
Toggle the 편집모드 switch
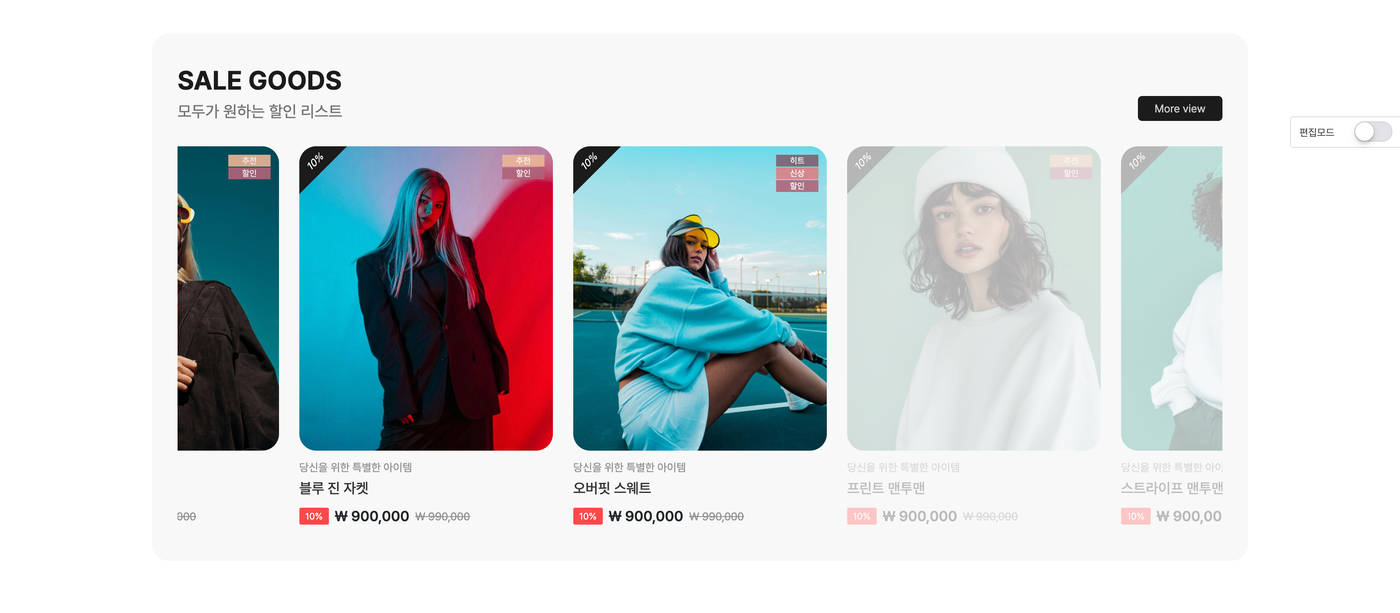(1372, 132)
